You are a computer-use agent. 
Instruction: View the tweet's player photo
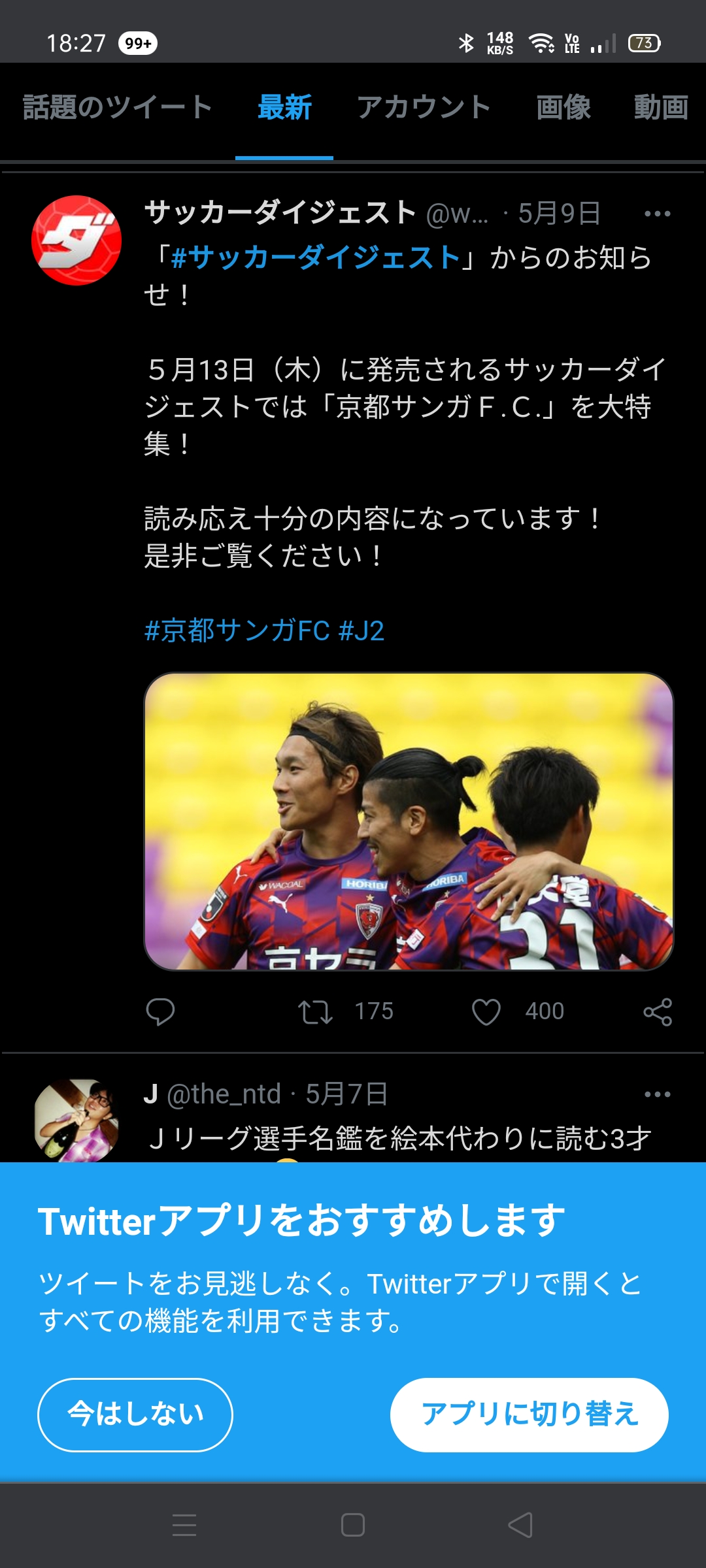pyautogui.click(x=409, y=821)
